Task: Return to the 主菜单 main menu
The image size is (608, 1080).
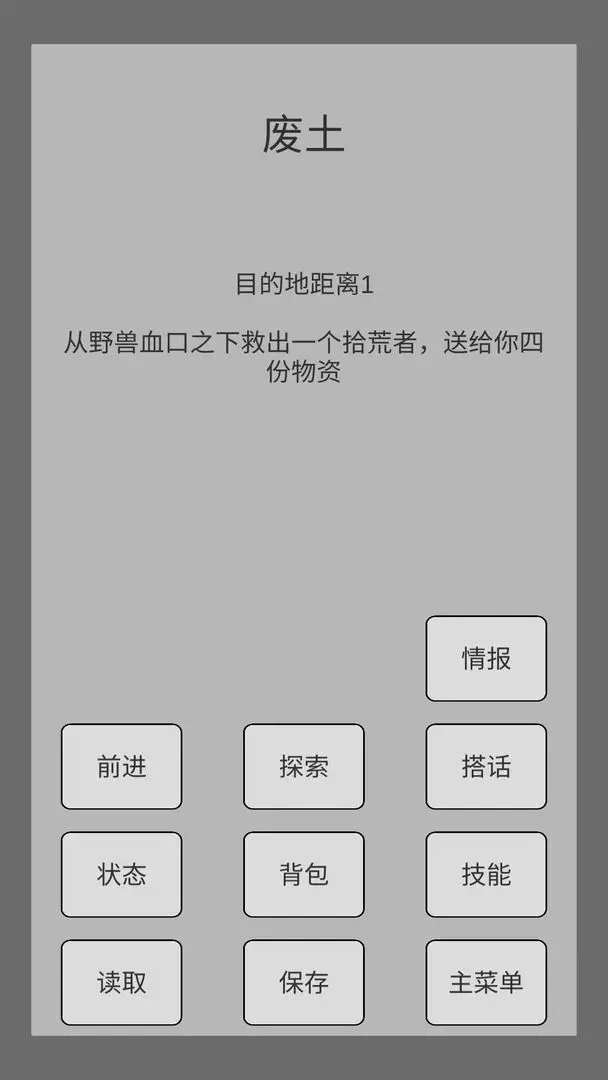Action: click(x=486, y=982)
